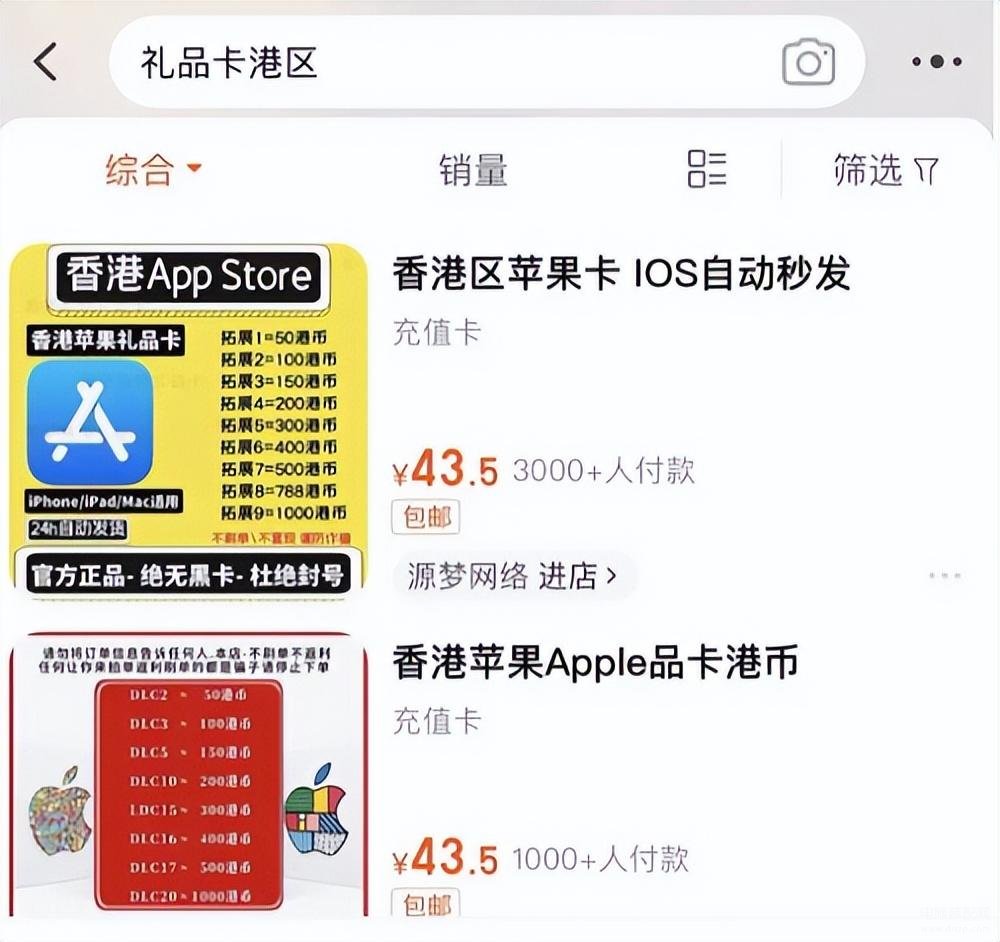Open 香港区苹果卡 IOS自动秒发 product
1000x942 pixels.
tap(620, 274)
